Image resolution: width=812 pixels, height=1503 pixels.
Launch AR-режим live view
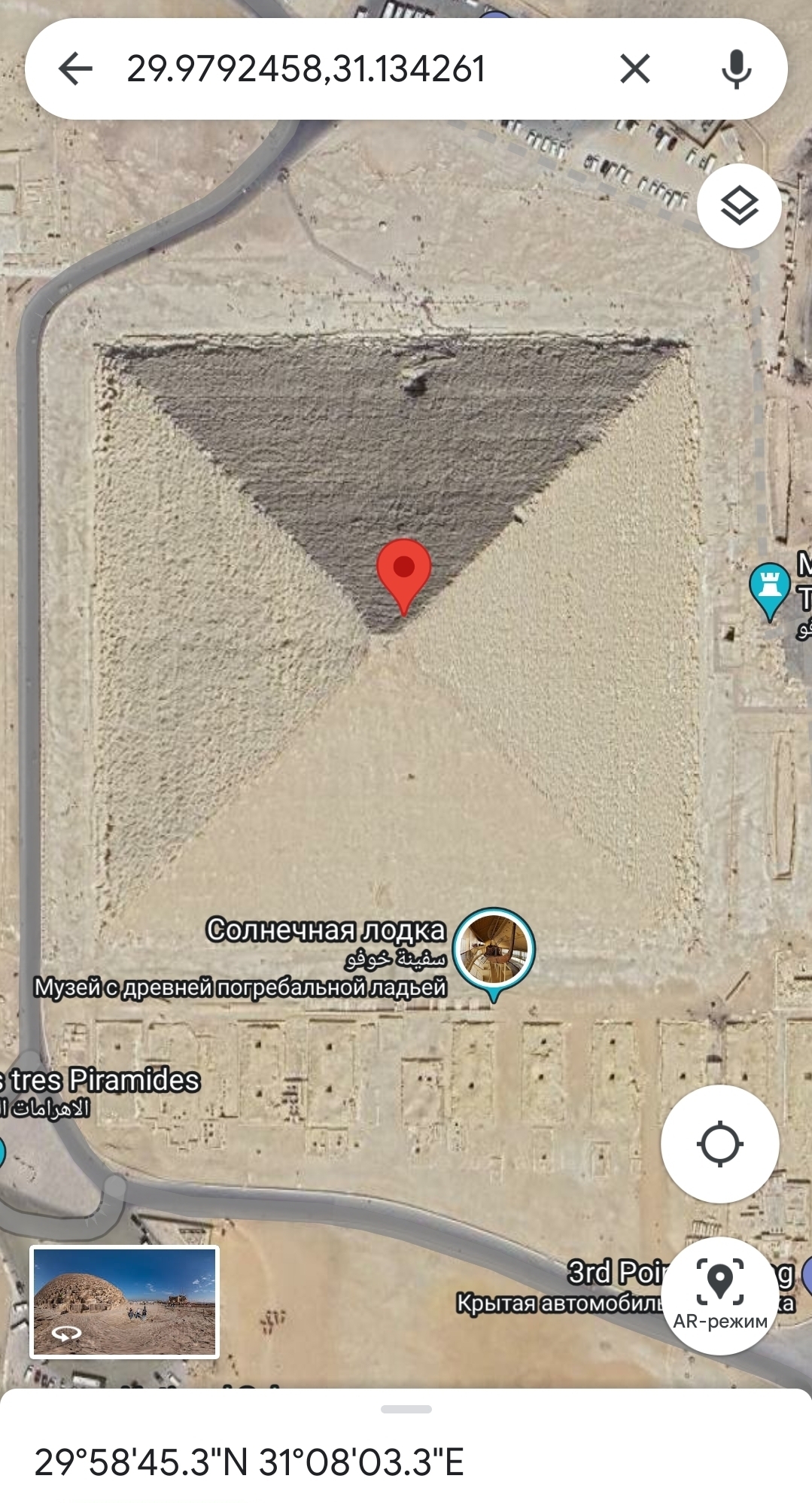click(x=719, y=1295)
